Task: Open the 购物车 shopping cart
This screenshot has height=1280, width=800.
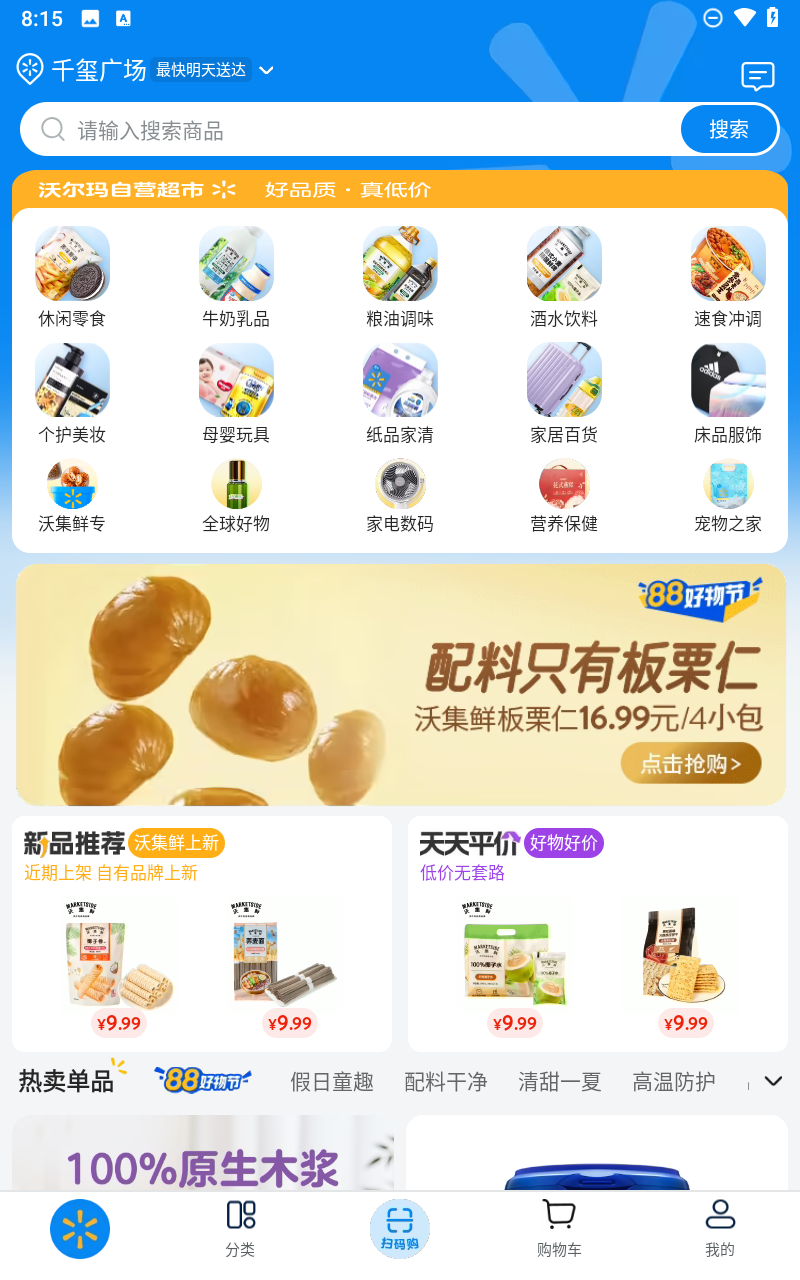Action: tap(559, 1228)
